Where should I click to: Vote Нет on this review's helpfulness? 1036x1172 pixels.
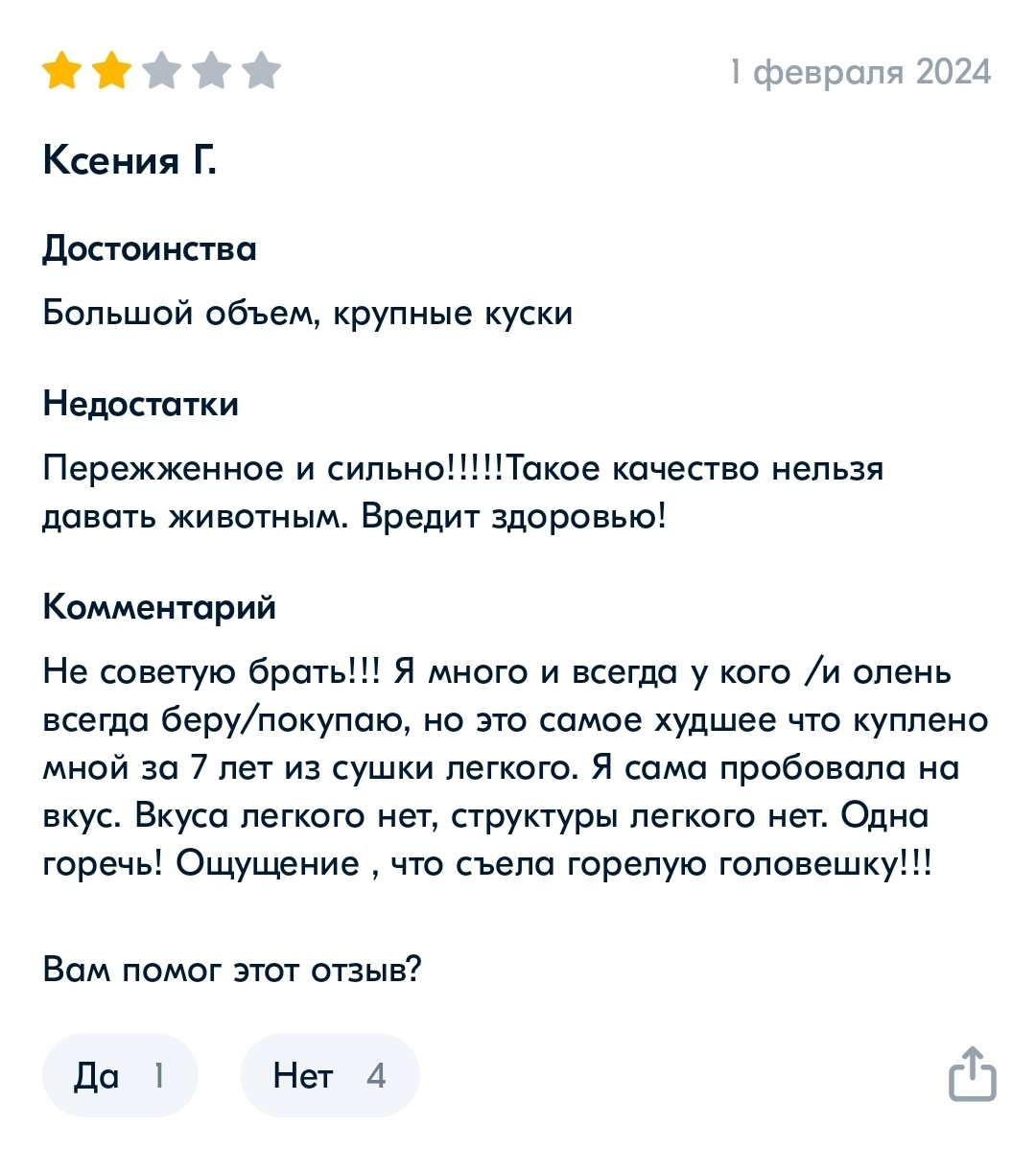pyautogui.click(x=329, y=1075)
